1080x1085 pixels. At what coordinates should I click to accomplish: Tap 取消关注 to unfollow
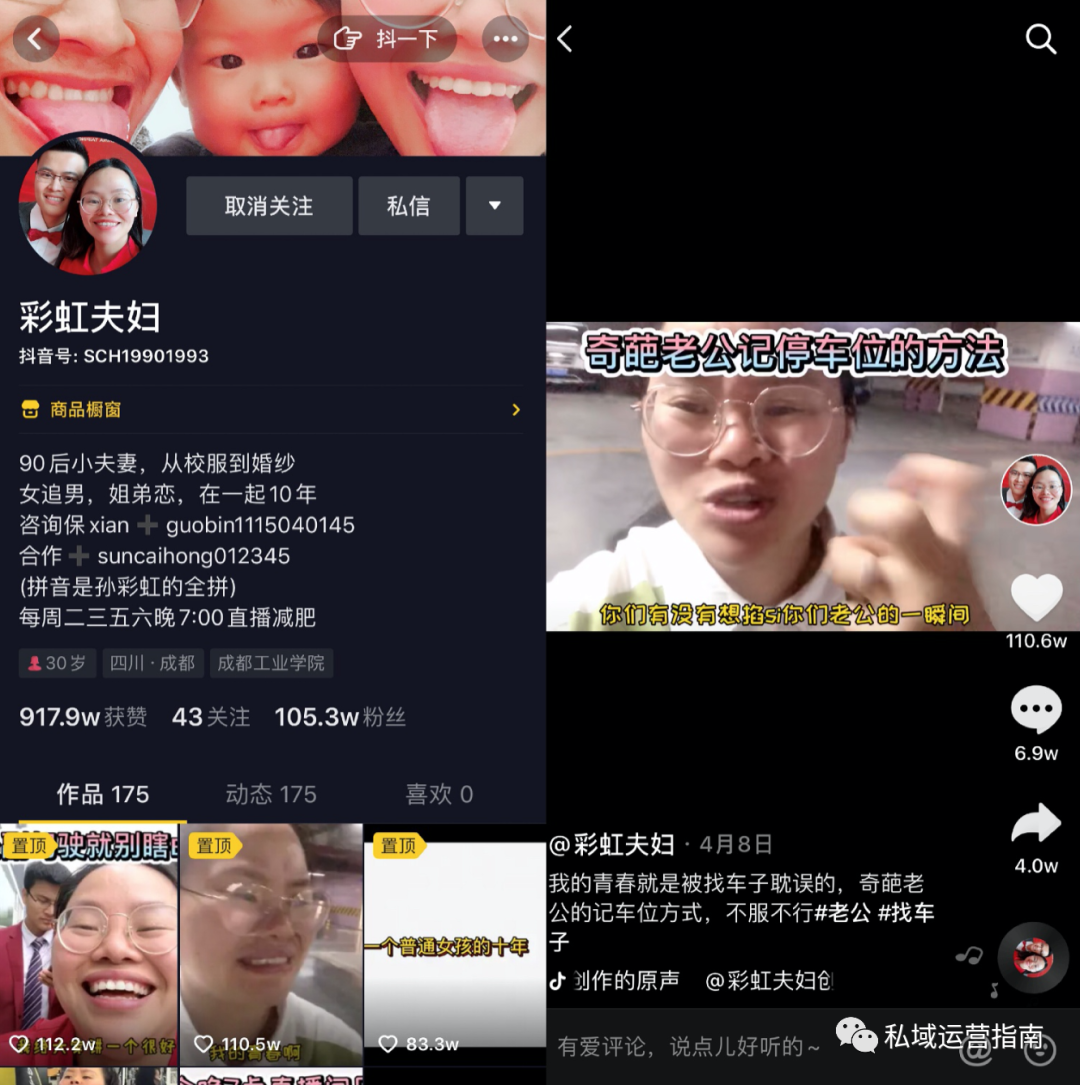coord(269,206)
